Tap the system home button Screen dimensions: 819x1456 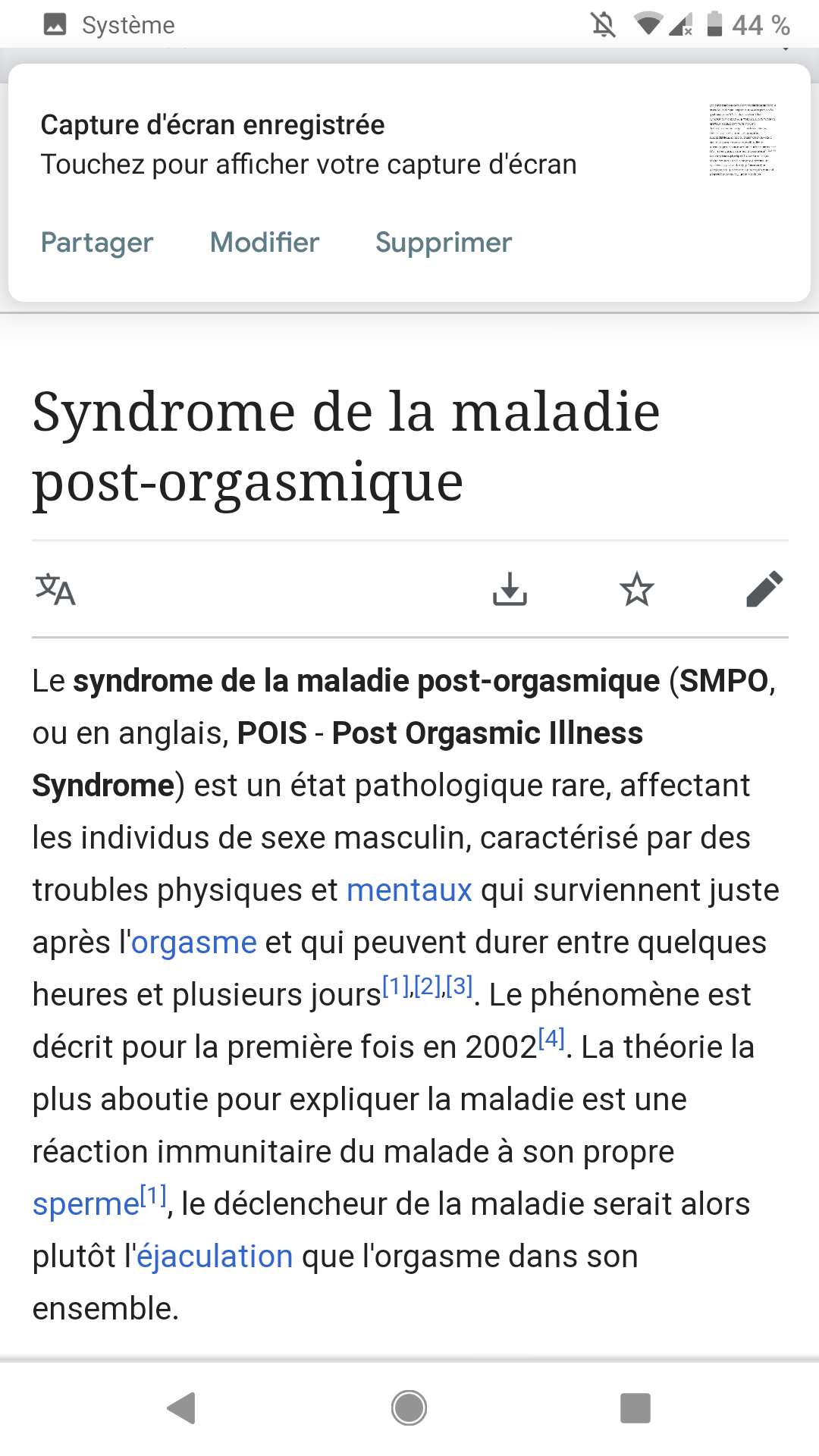[x=409, y=1408]
